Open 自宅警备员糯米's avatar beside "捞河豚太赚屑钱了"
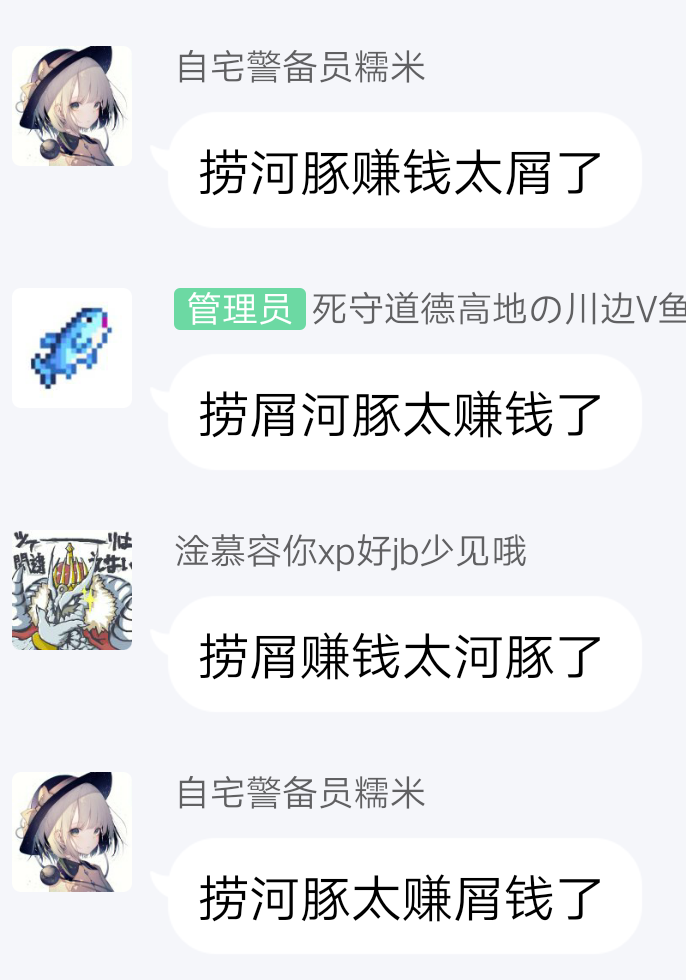The height and width of the screenshot is (980, 686). coord(72,832)
